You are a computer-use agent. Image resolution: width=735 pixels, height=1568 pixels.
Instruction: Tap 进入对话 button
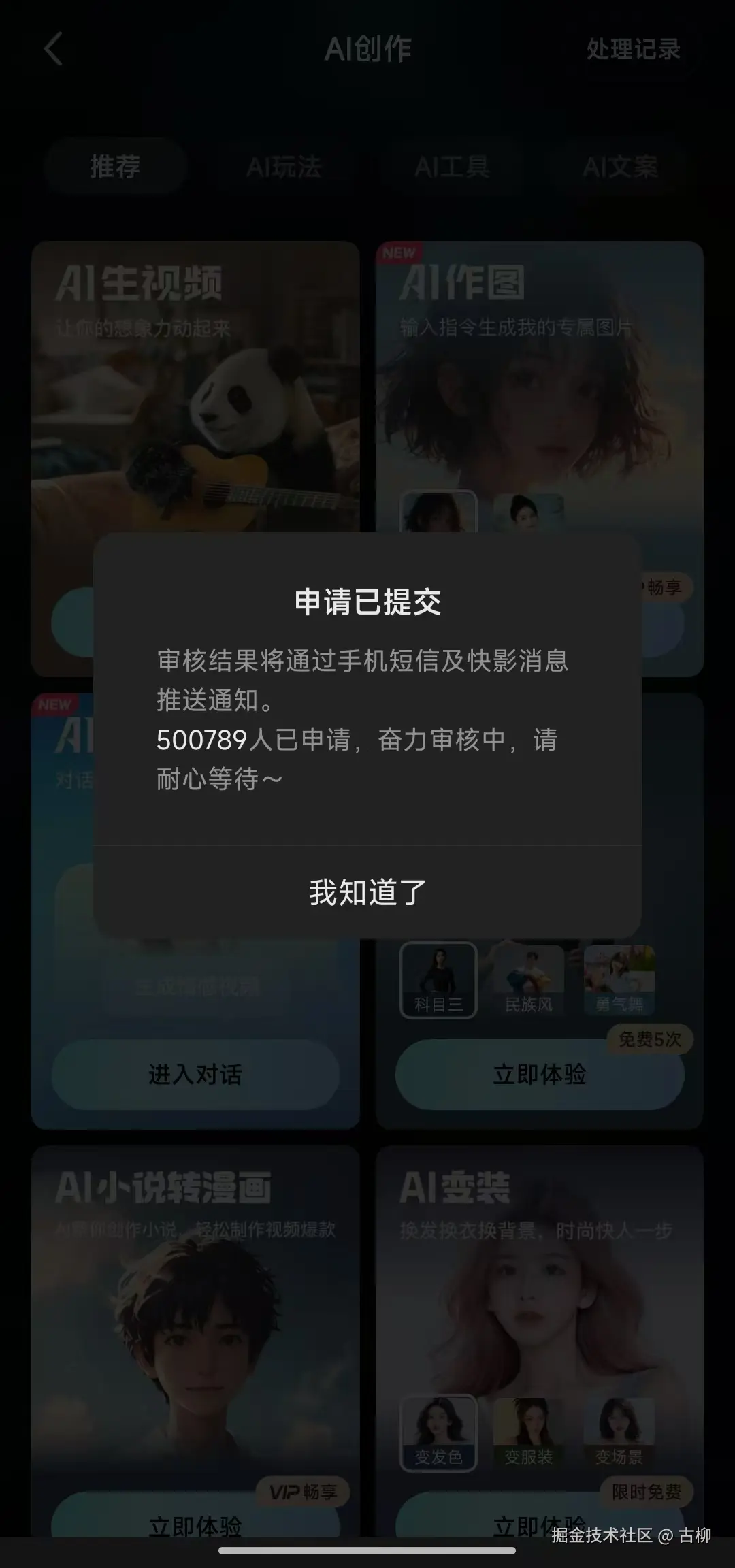195,1075
